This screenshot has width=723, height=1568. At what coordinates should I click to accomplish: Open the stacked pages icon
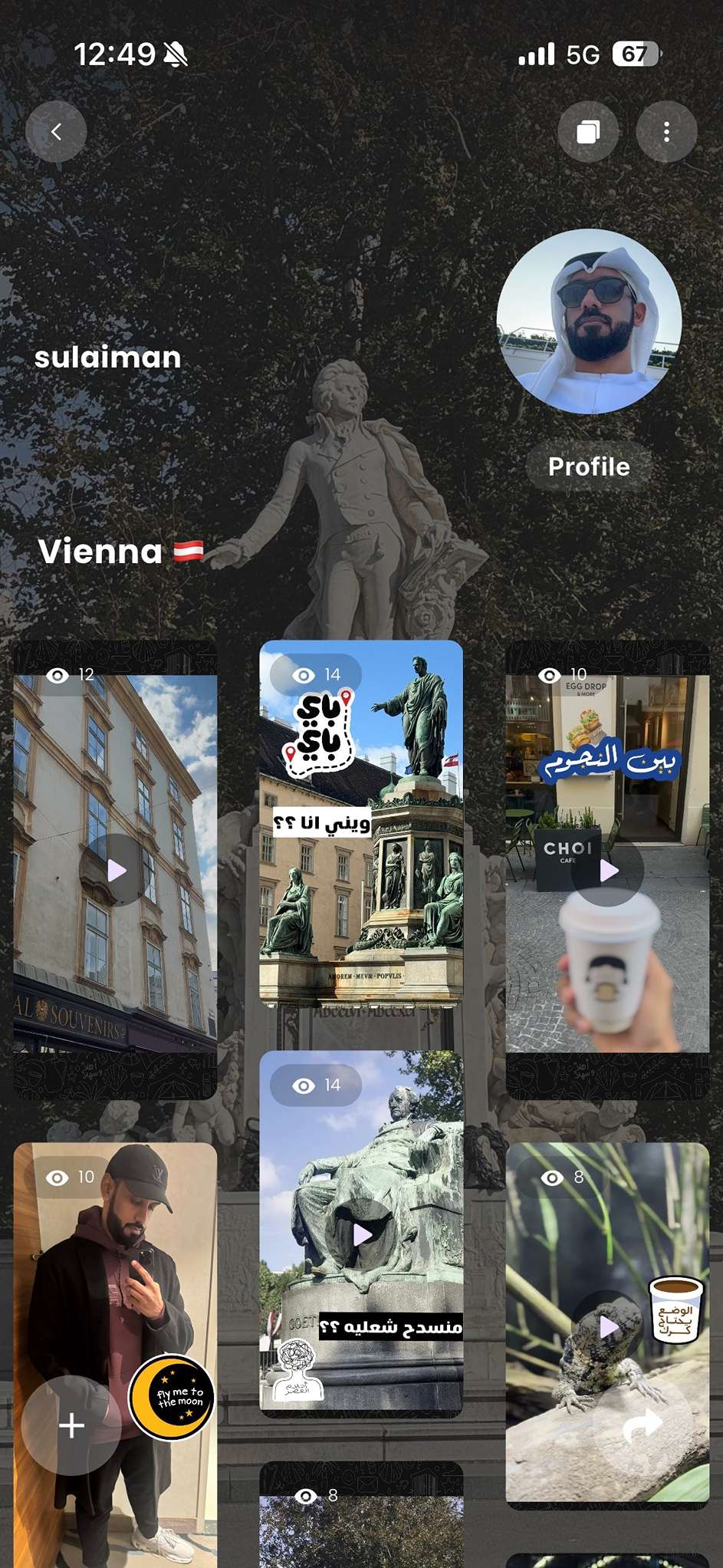(588, 132)
